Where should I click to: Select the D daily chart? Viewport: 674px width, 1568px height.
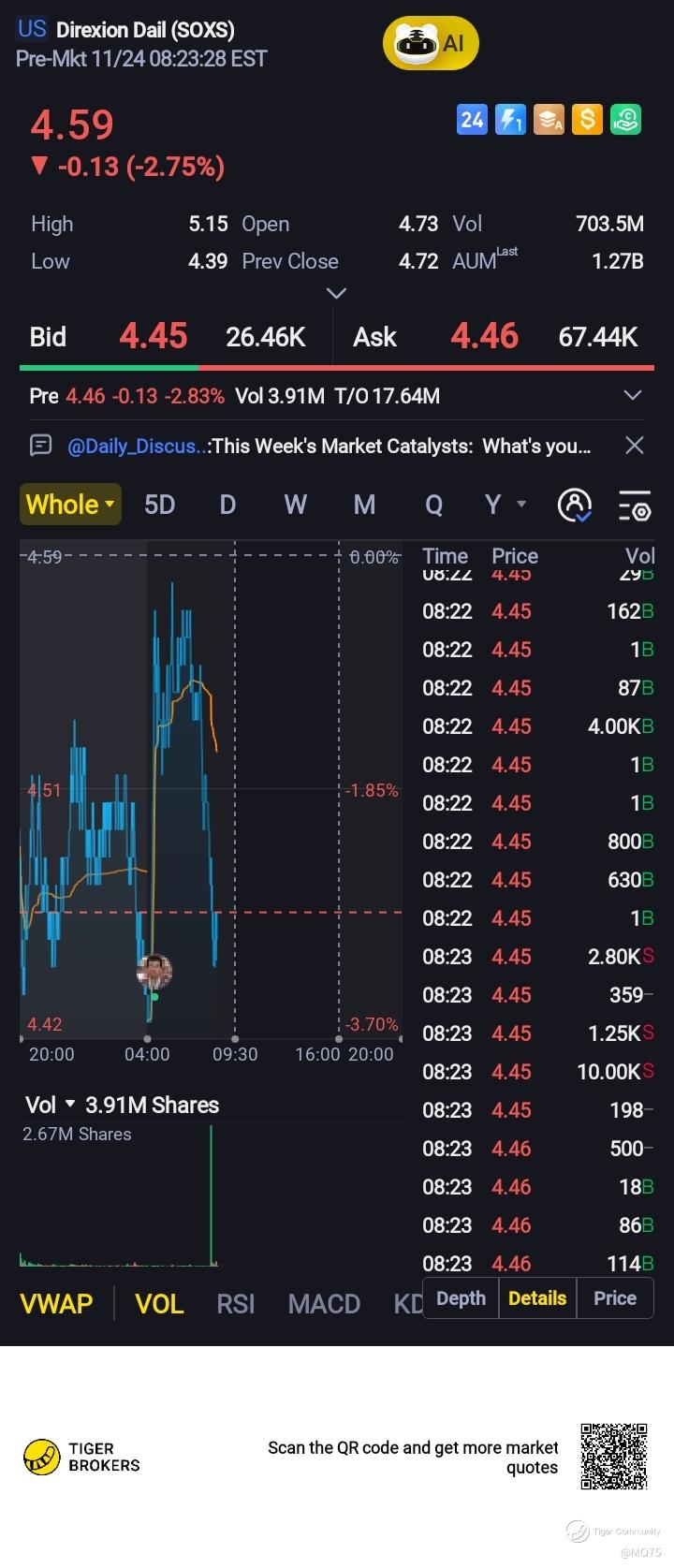(x=227, y=506)
